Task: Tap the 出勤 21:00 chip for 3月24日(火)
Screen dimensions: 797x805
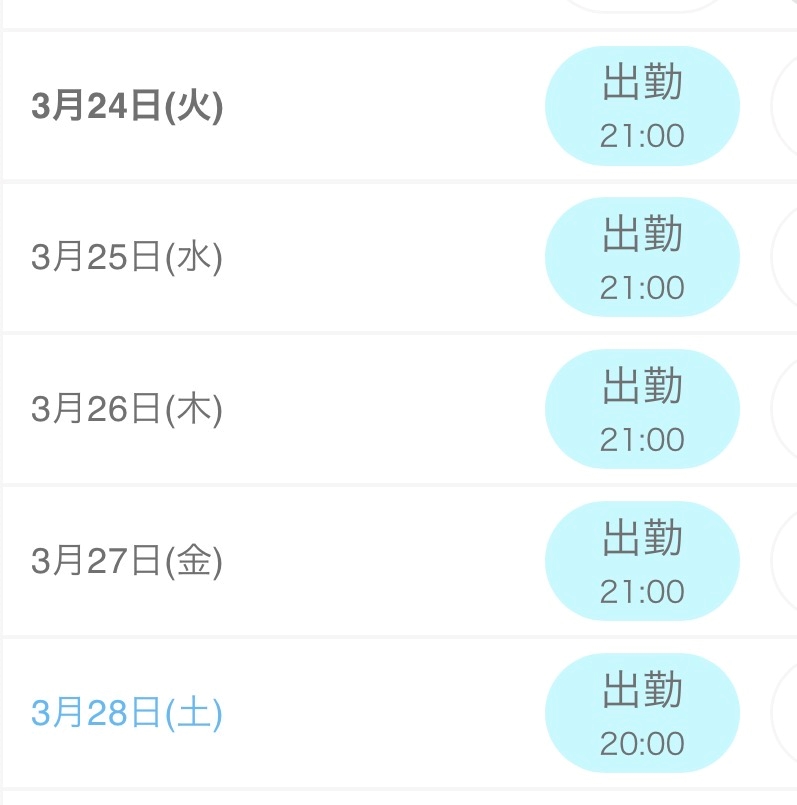Action: click(642, 106)
